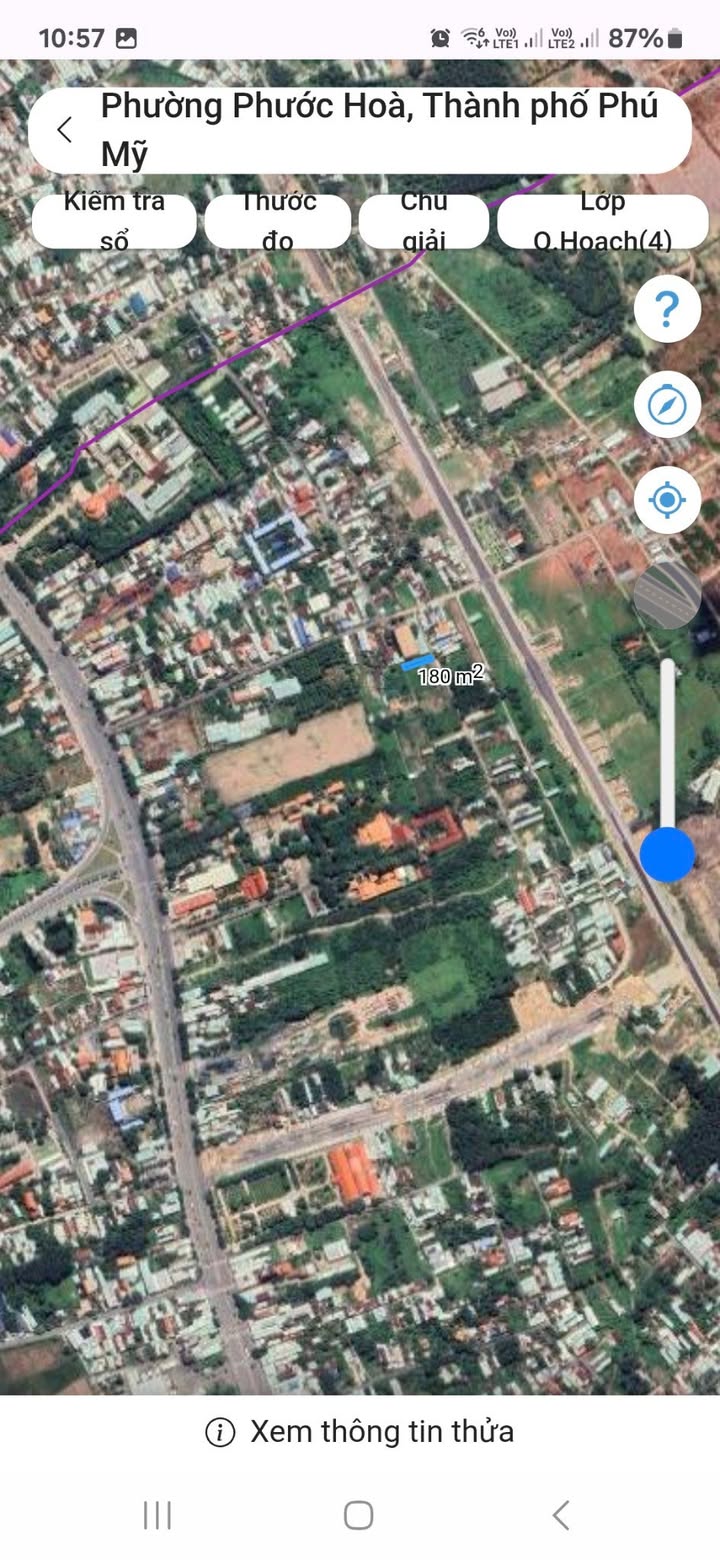This screenshot has height=1560, width=720.
Task: Open the Chú giải legend
Action: tap(424, 221)
